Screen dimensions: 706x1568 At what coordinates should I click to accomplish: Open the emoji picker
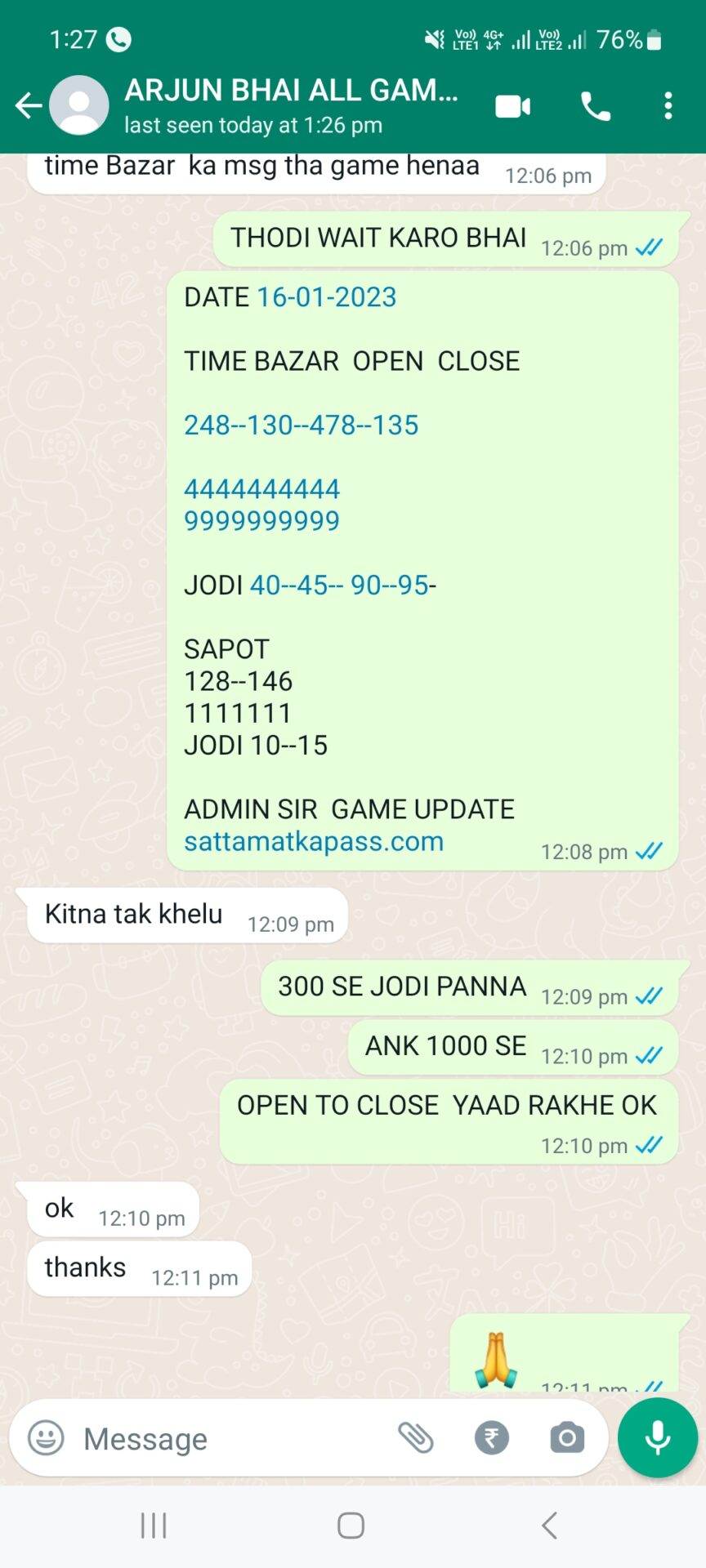(x=46, y=1437)
